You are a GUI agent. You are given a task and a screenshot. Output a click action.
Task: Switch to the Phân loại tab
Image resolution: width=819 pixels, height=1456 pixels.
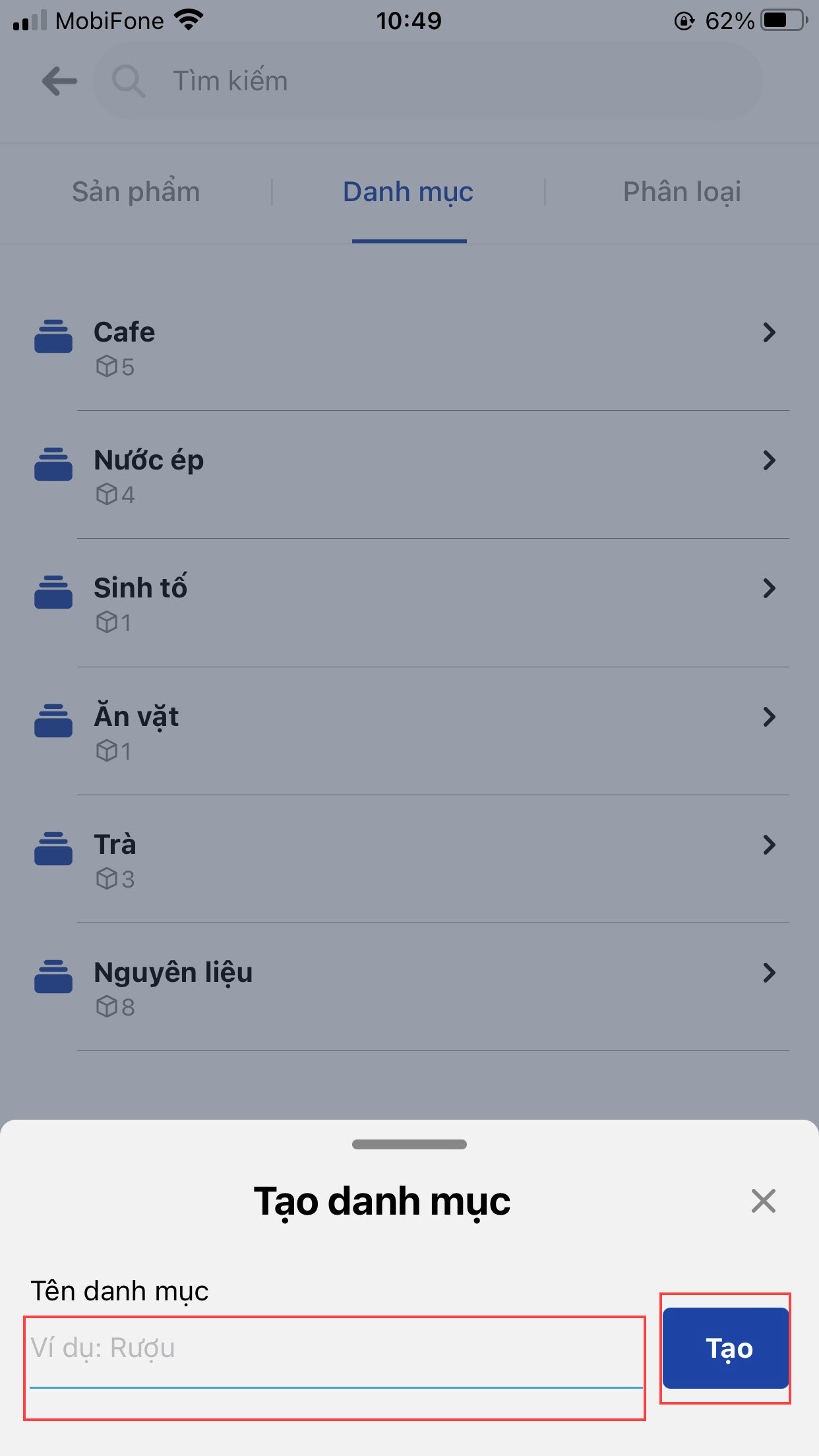[x=682, y=192]
